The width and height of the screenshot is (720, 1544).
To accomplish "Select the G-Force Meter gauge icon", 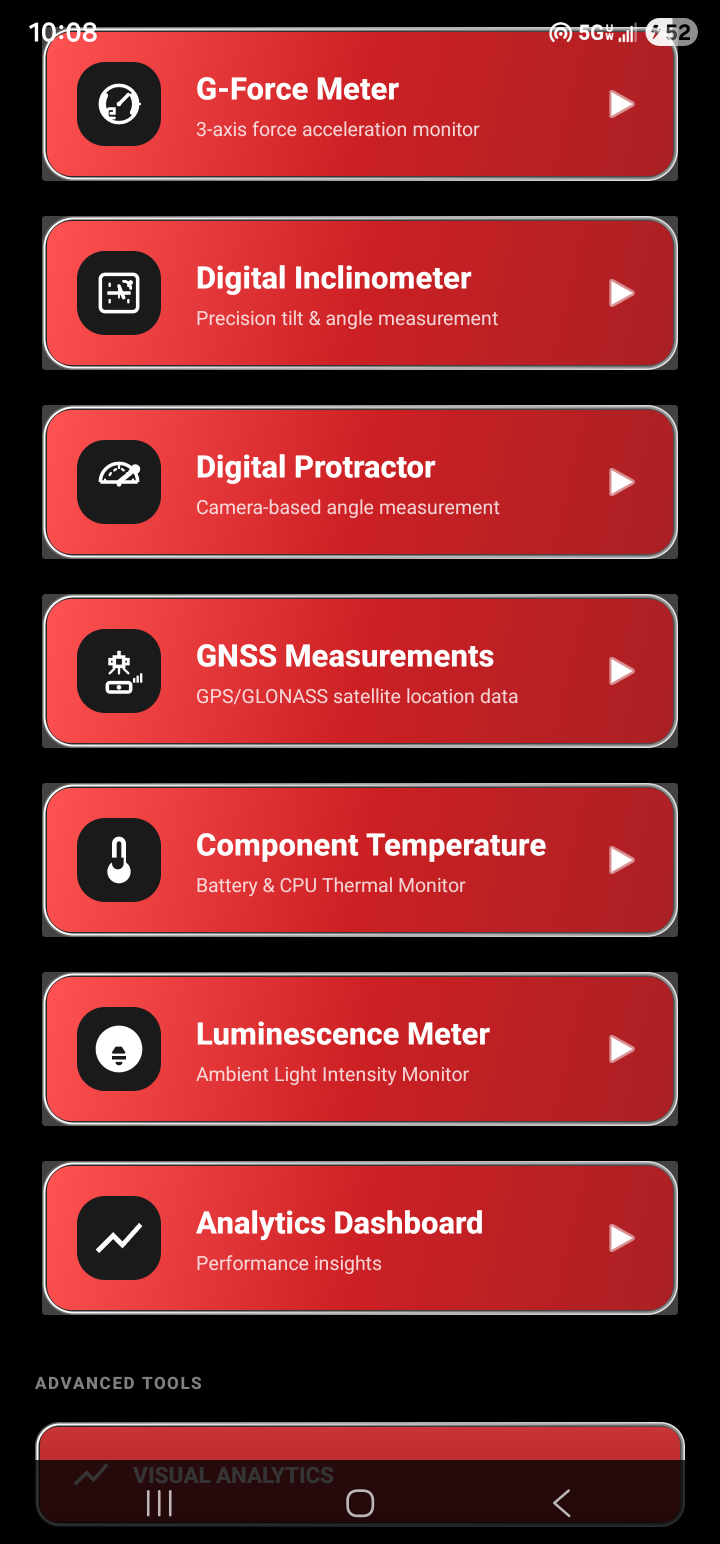I will [119, 104].
